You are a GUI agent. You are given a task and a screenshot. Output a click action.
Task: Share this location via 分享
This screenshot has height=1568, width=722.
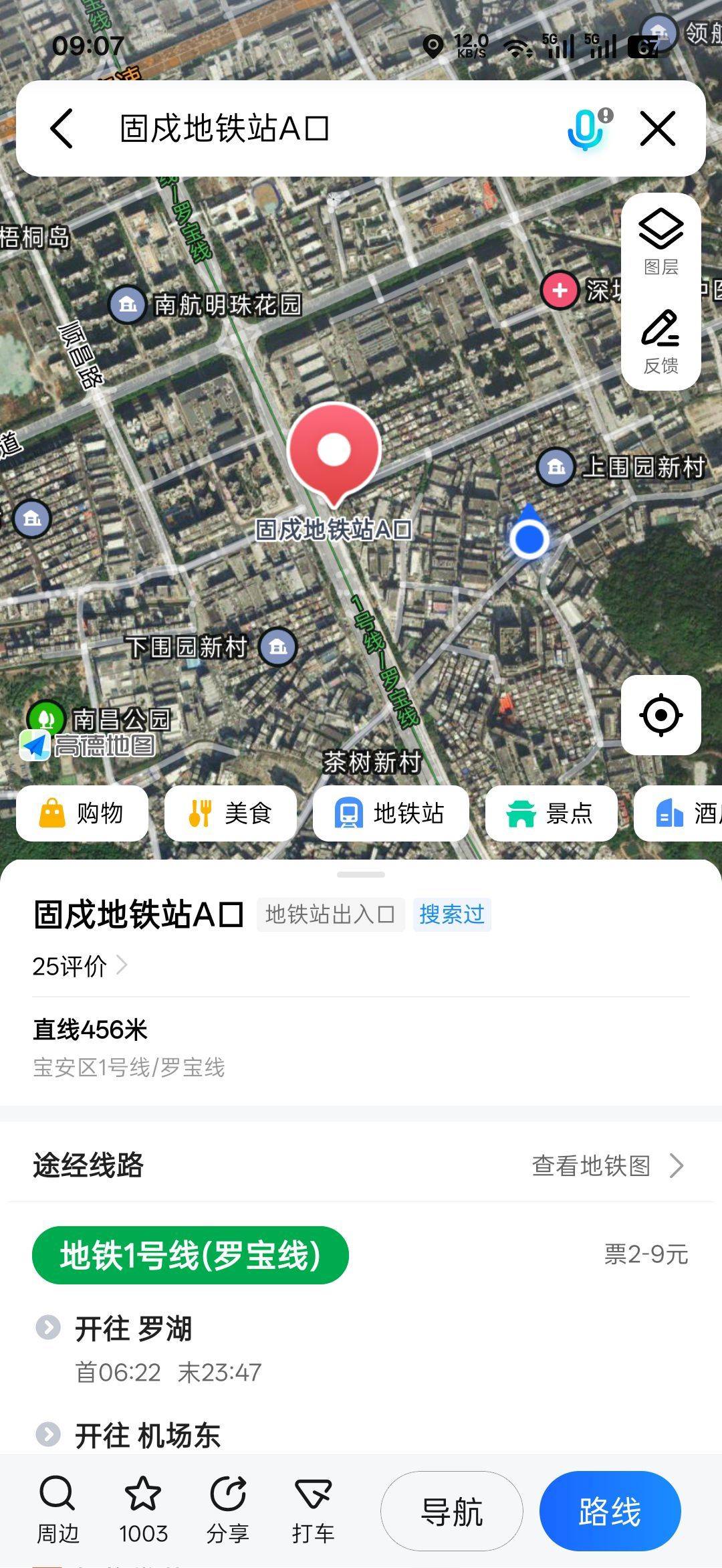point(228,1510)
